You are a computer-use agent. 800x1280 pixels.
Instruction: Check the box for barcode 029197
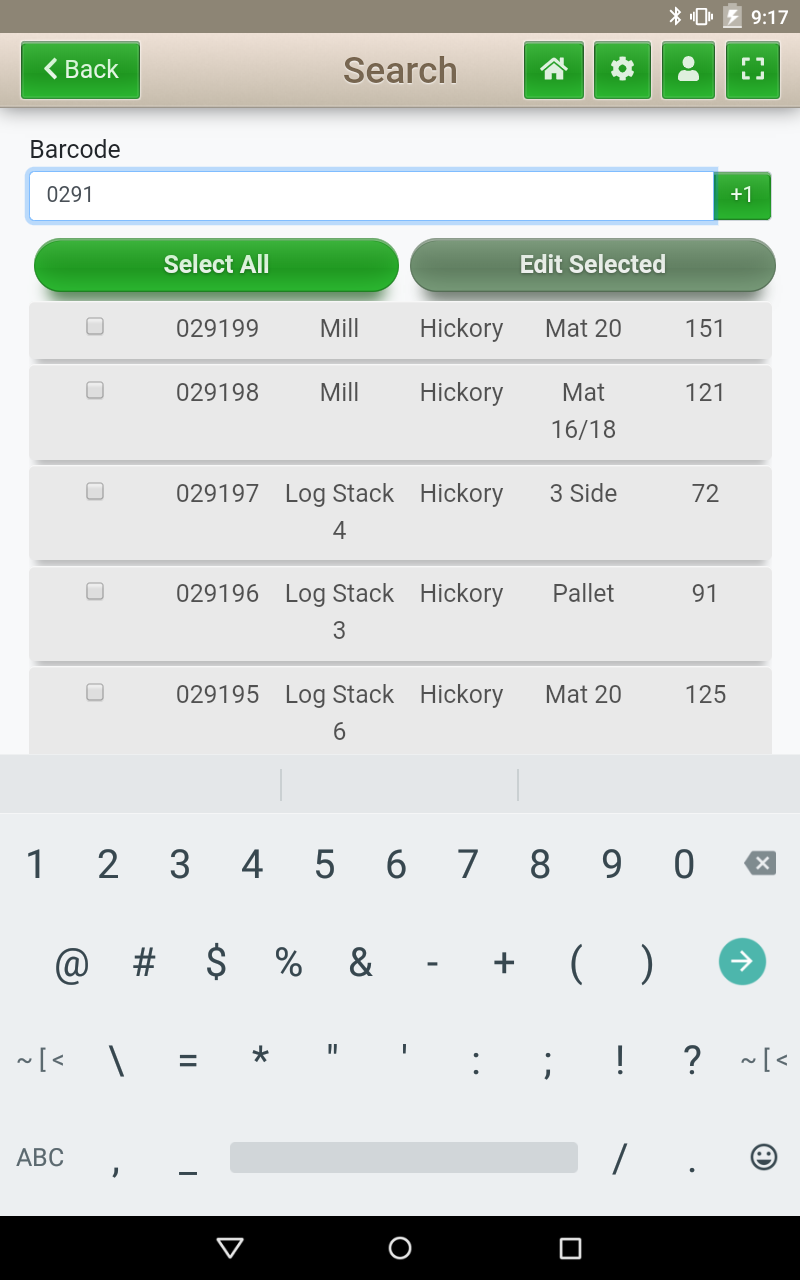click(x=95, y=491)
